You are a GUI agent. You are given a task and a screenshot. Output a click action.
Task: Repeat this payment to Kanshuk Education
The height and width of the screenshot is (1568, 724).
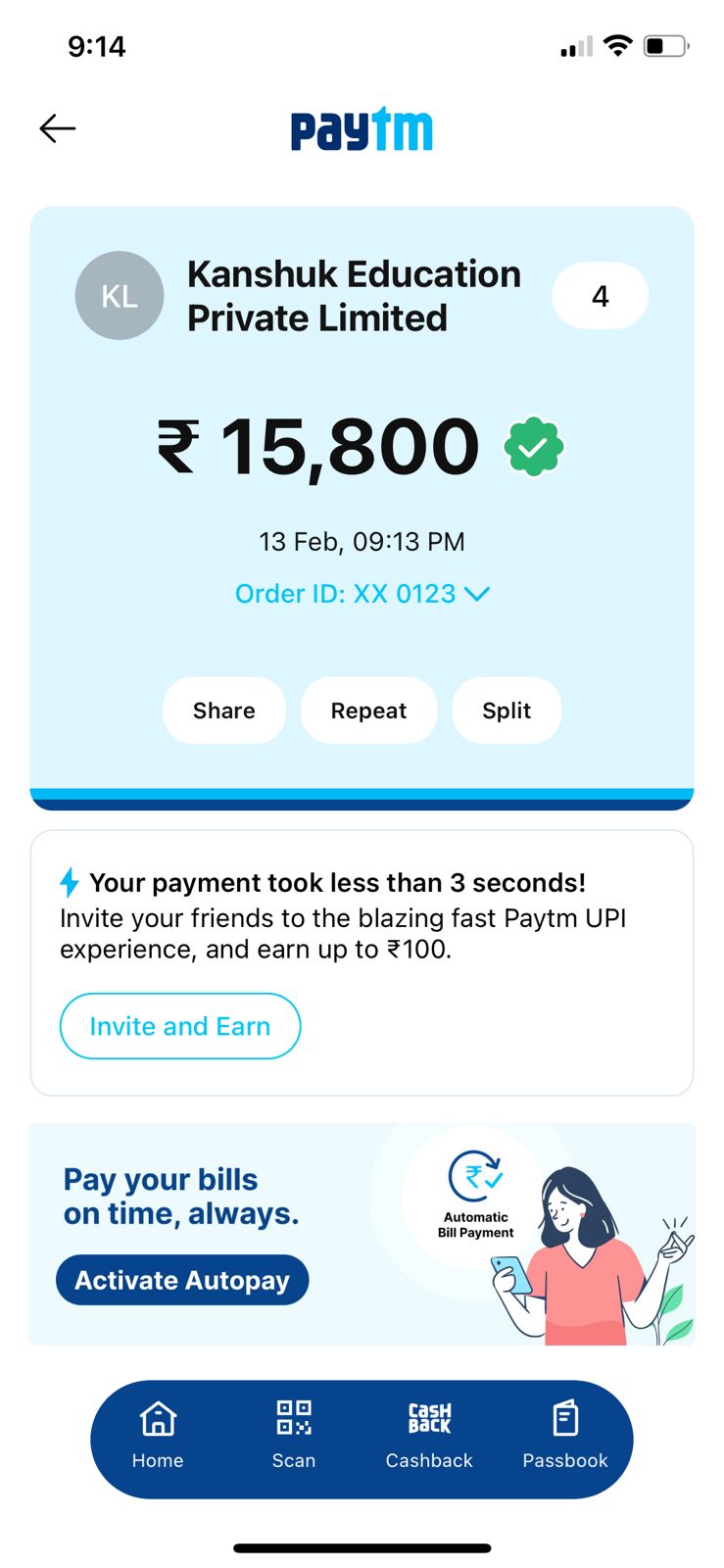tap(368, 710)
